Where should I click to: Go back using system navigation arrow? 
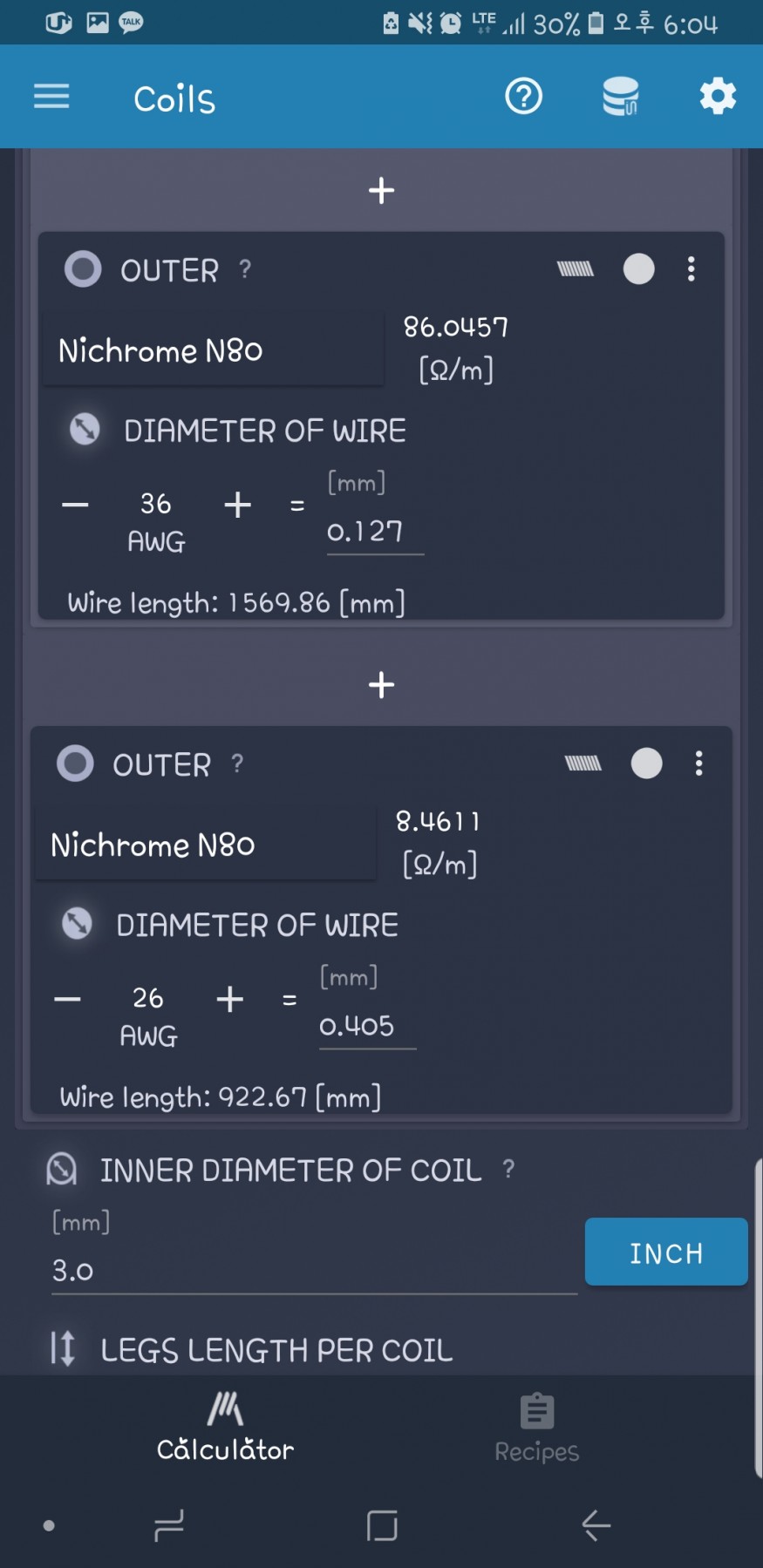596,1525
